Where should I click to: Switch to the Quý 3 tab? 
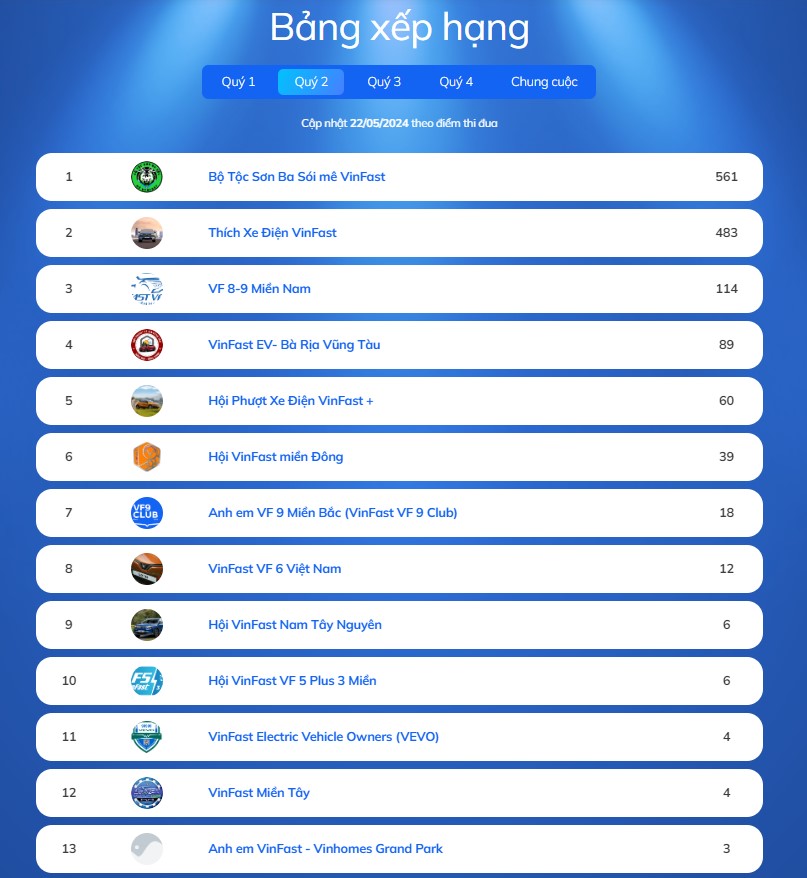pos(384,82)
